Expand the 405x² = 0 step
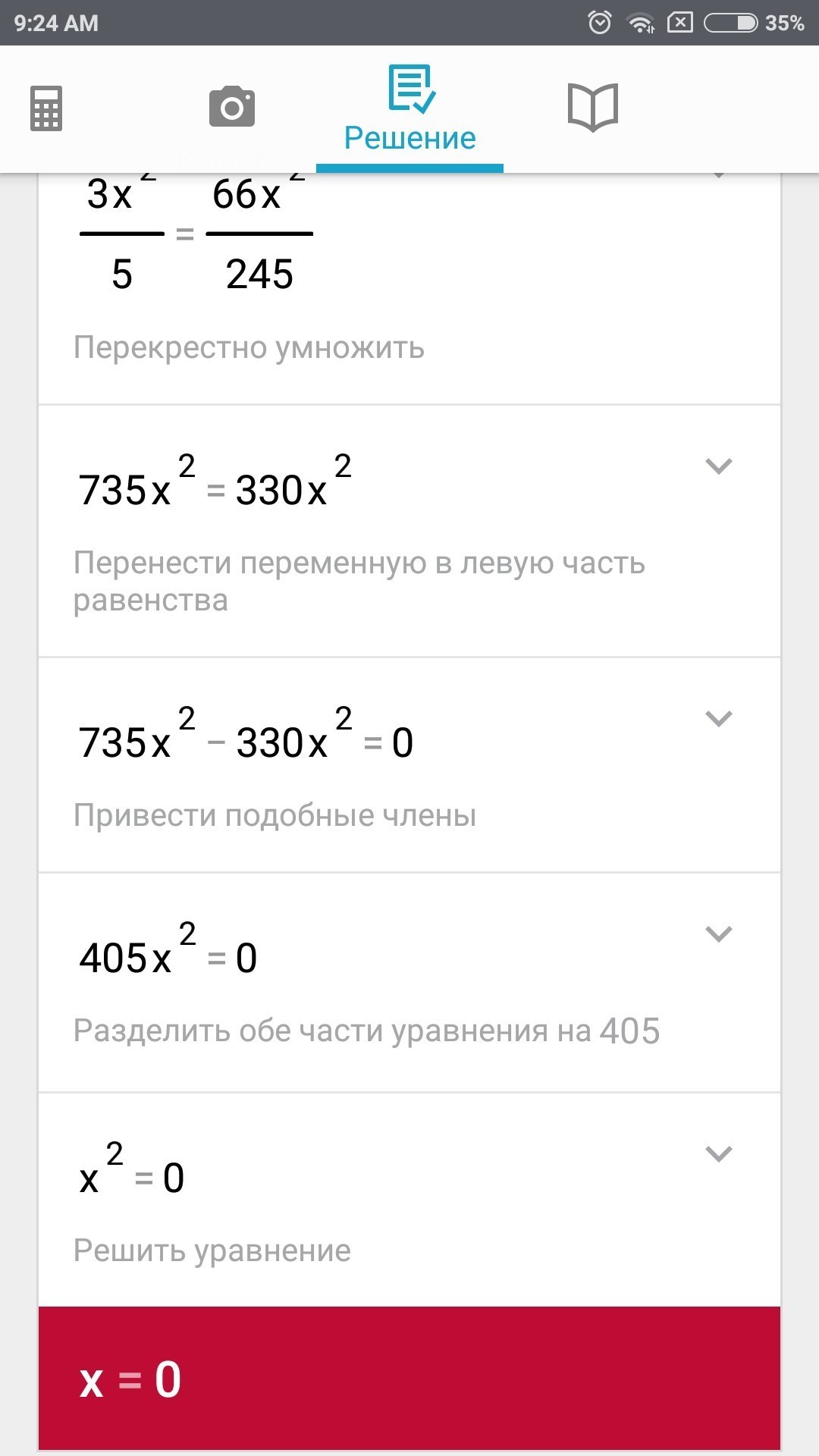This screenshot has height=1456, width=819. pyautogui.click(x=718, y=934)
